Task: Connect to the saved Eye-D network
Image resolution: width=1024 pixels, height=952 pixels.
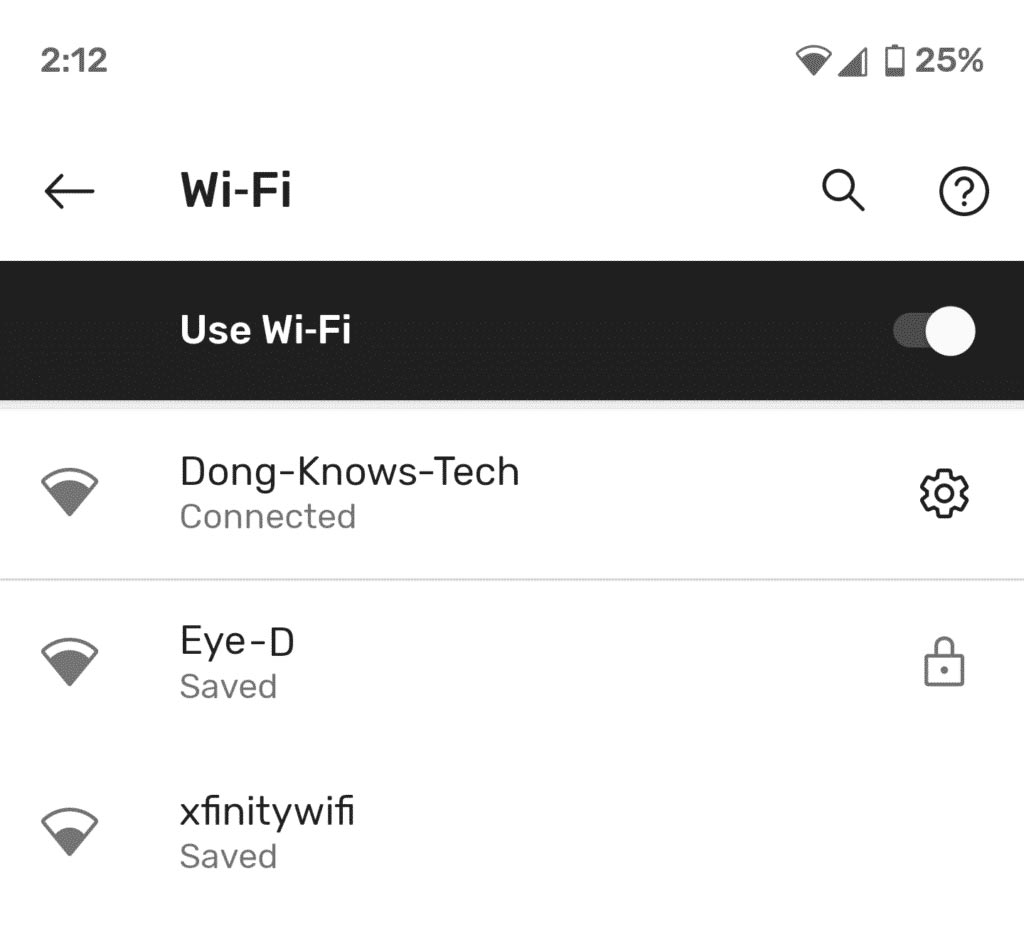Action: coord(512,662)
